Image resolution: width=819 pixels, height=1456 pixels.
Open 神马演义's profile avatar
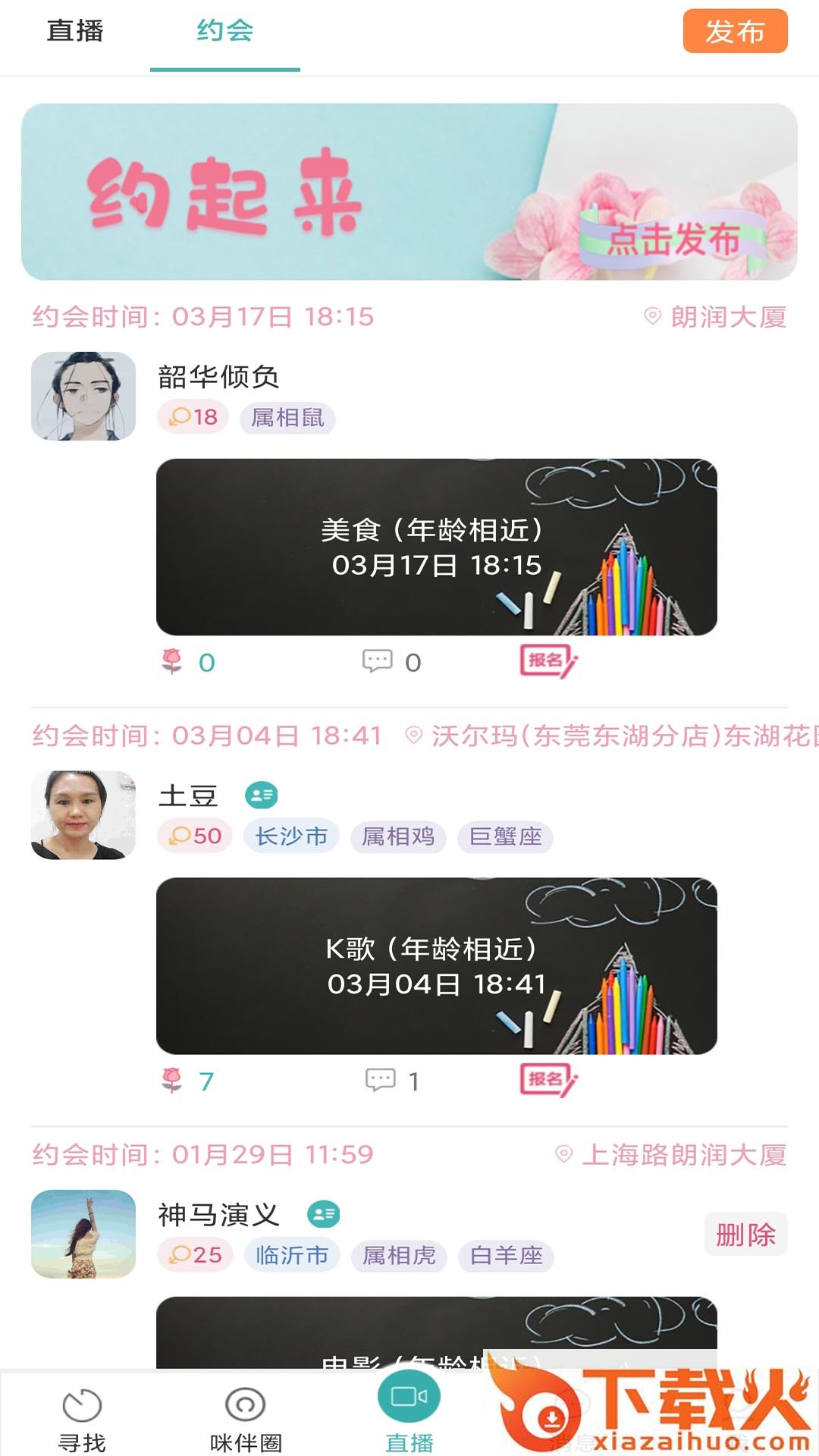coord(83,1234)
